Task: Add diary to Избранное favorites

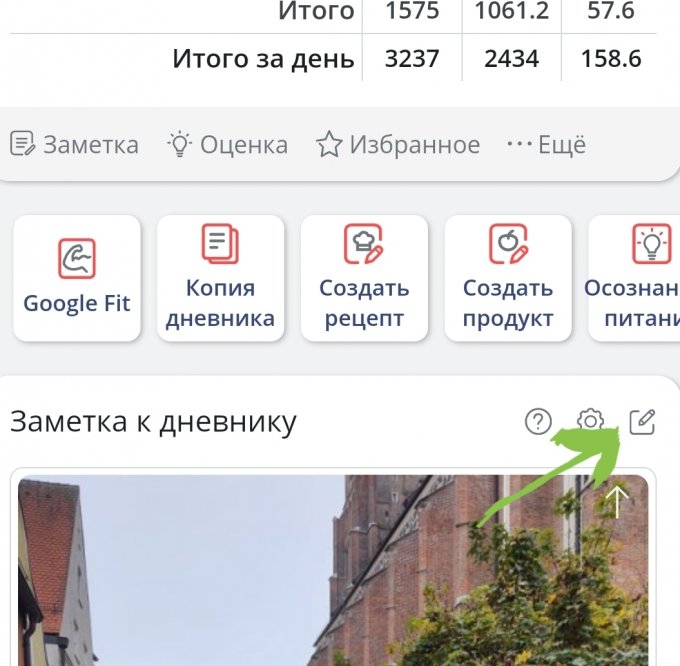Action: point(398,144)
